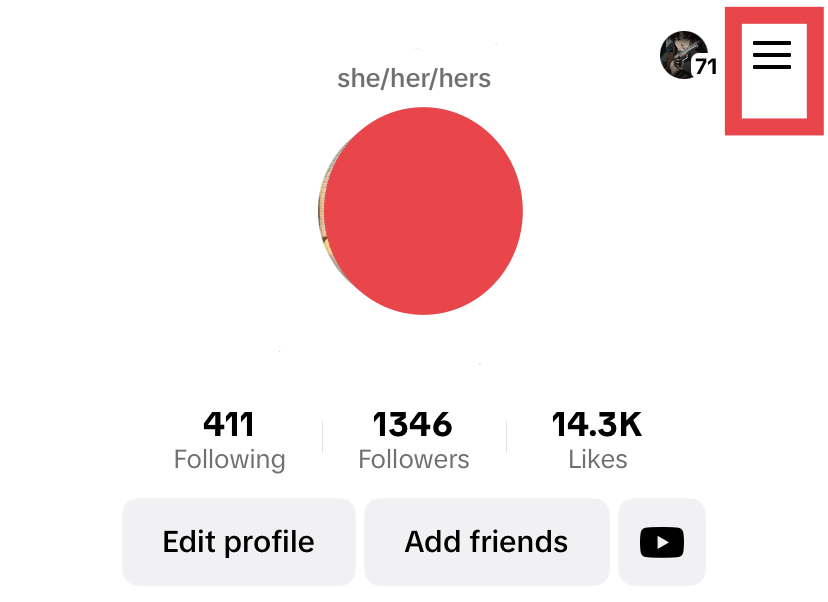View the 411 Following list
The height and width of the screenshot is (602, 828).
[x=229, y=440]
